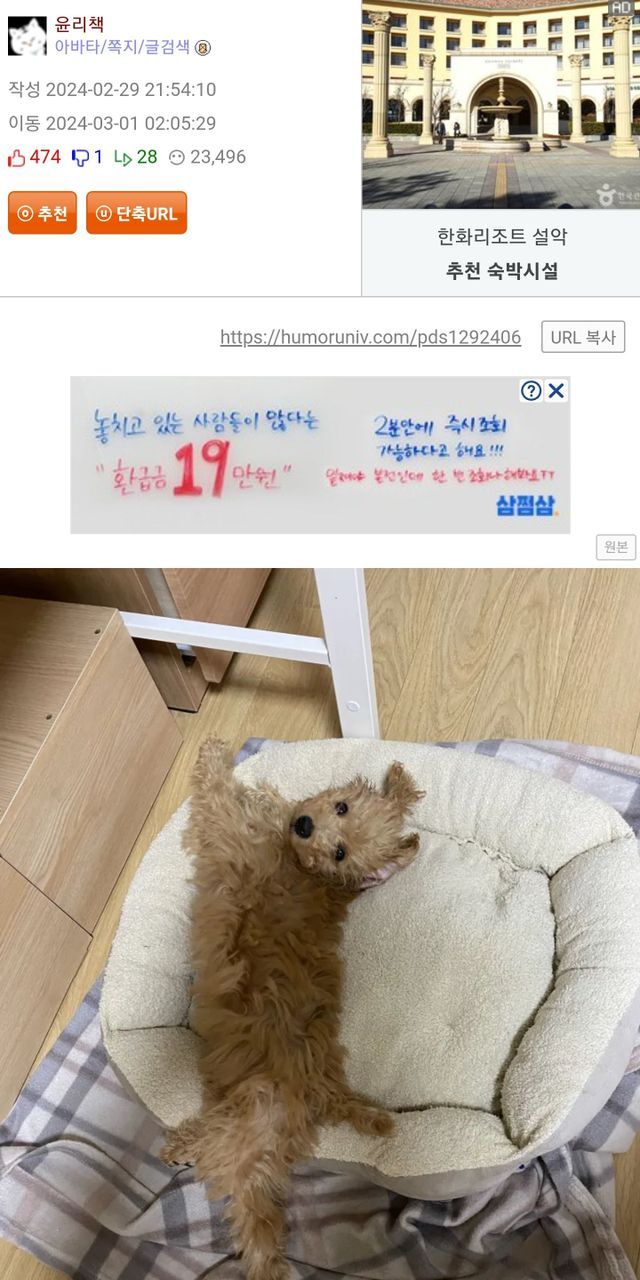Tap the 추천 recommend button

pos(42,213)
